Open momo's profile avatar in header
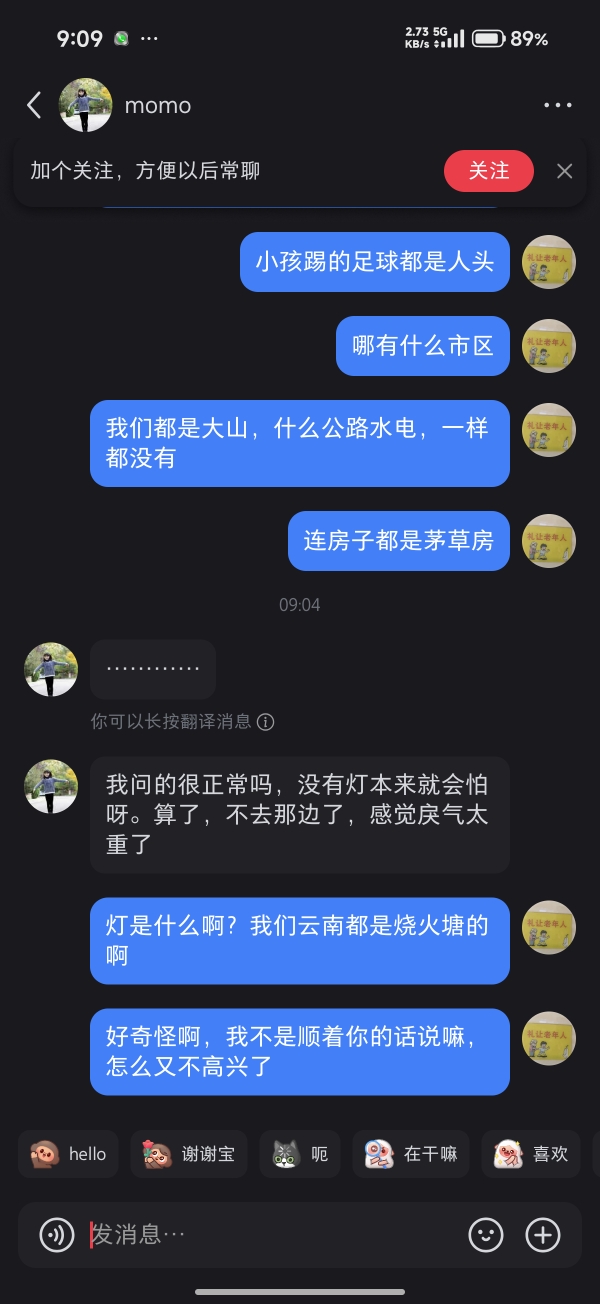Viewport: 600px width, 1304px height. [x=85, y=105]
